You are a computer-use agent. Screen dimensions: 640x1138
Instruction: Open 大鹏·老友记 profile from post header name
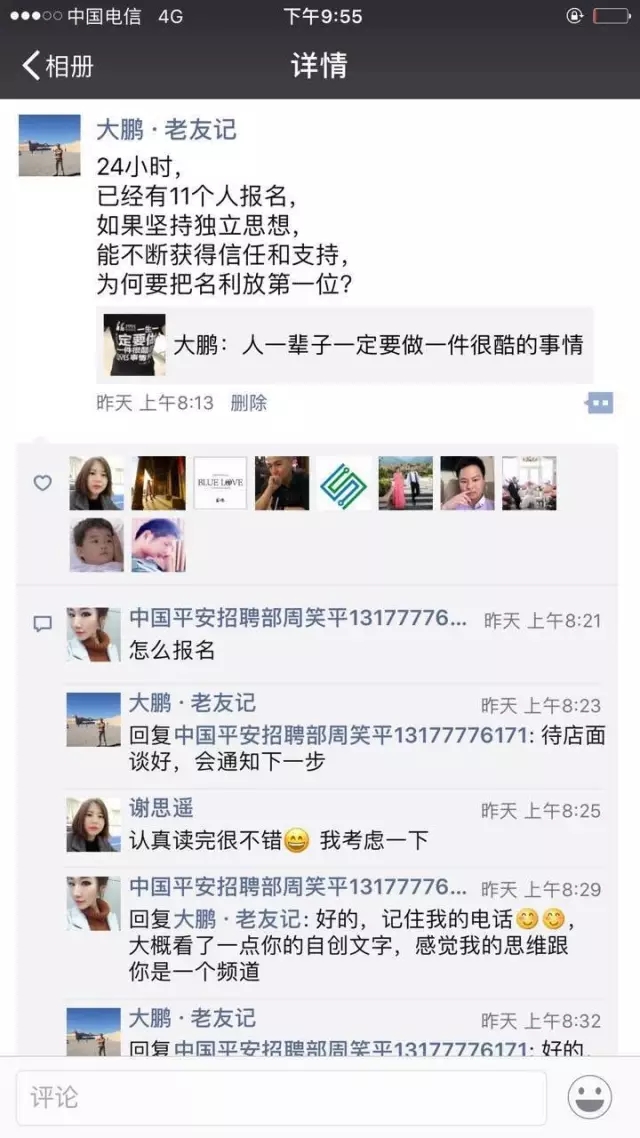pos(167,130)
